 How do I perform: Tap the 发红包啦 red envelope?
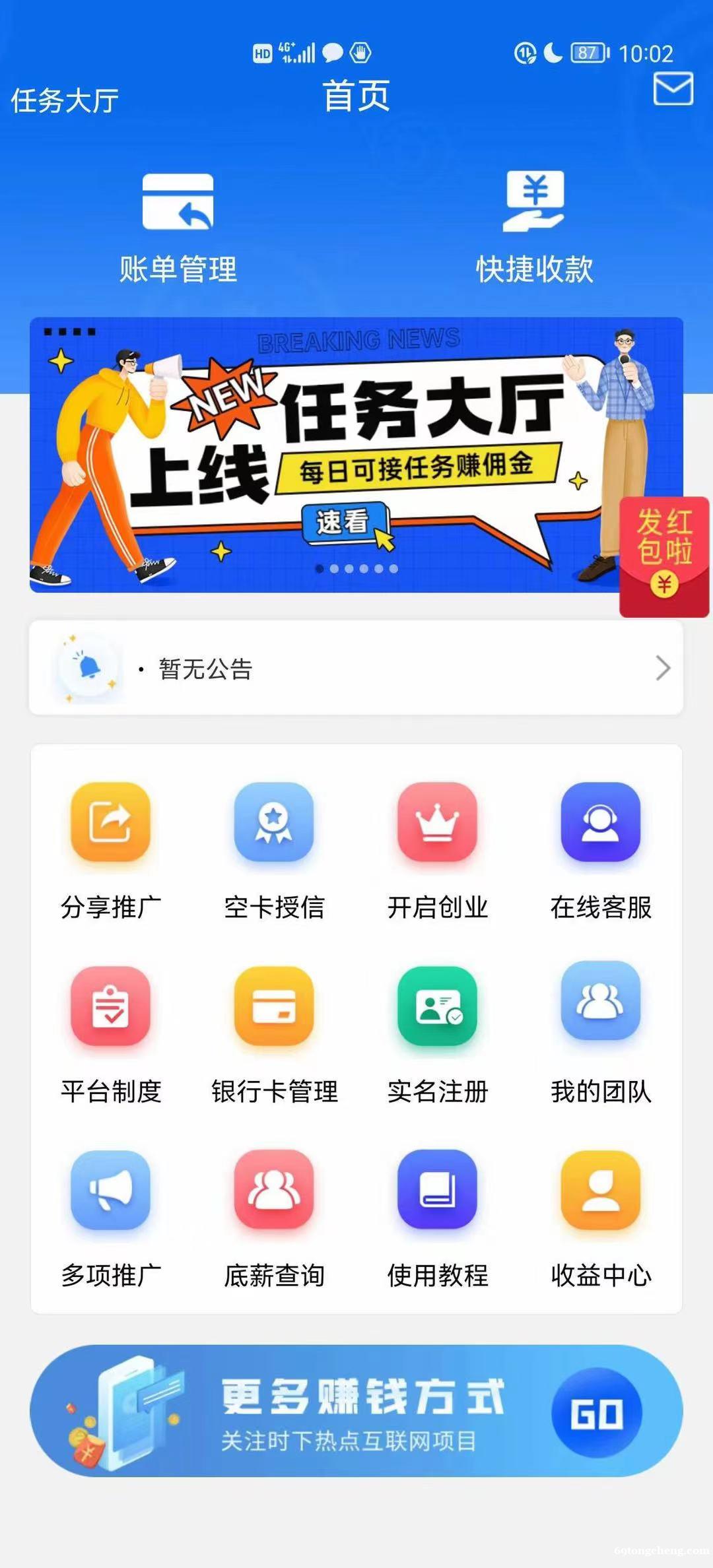click(x=663, y=556)
